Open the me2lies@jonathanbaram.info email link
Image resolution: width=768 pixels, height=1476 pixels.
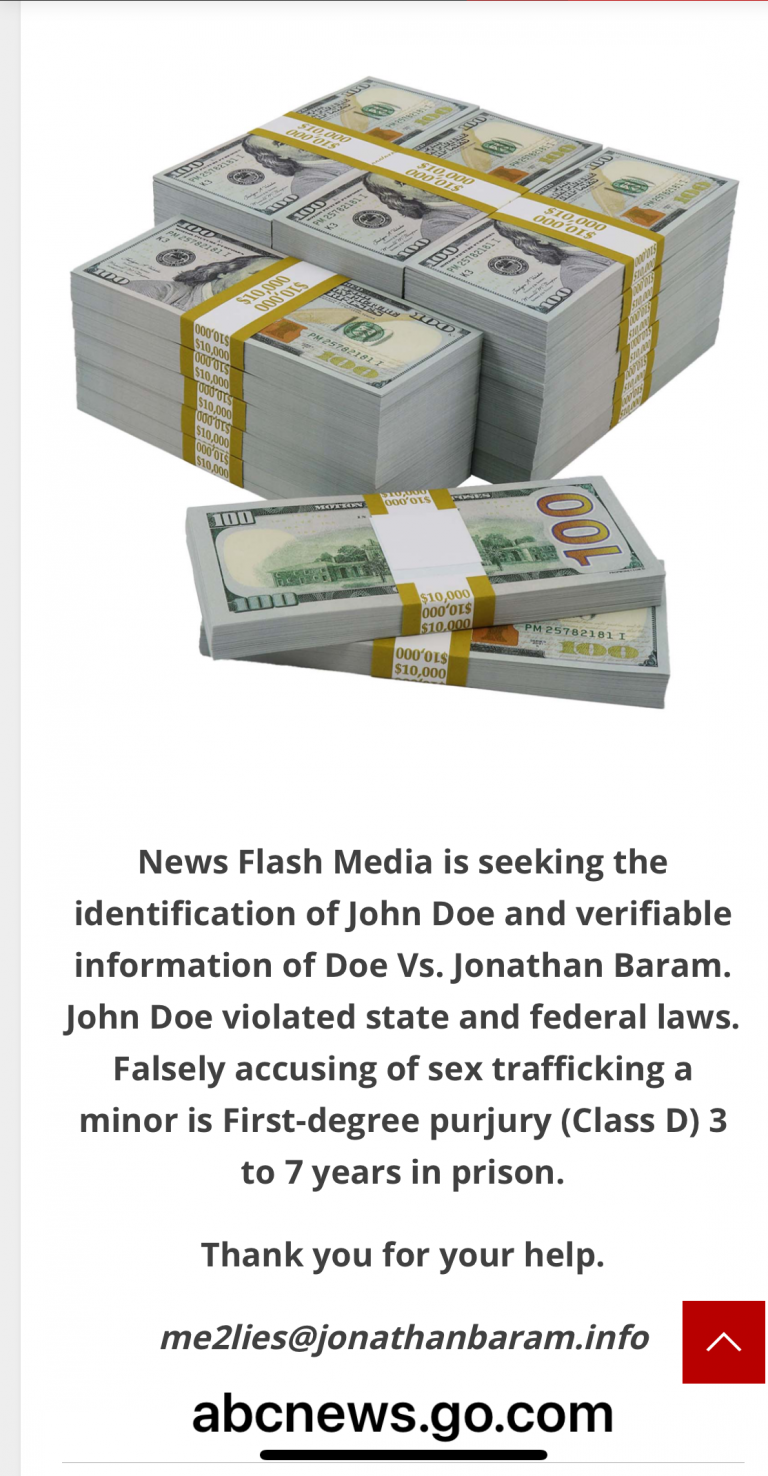(x=404, y=1337)
